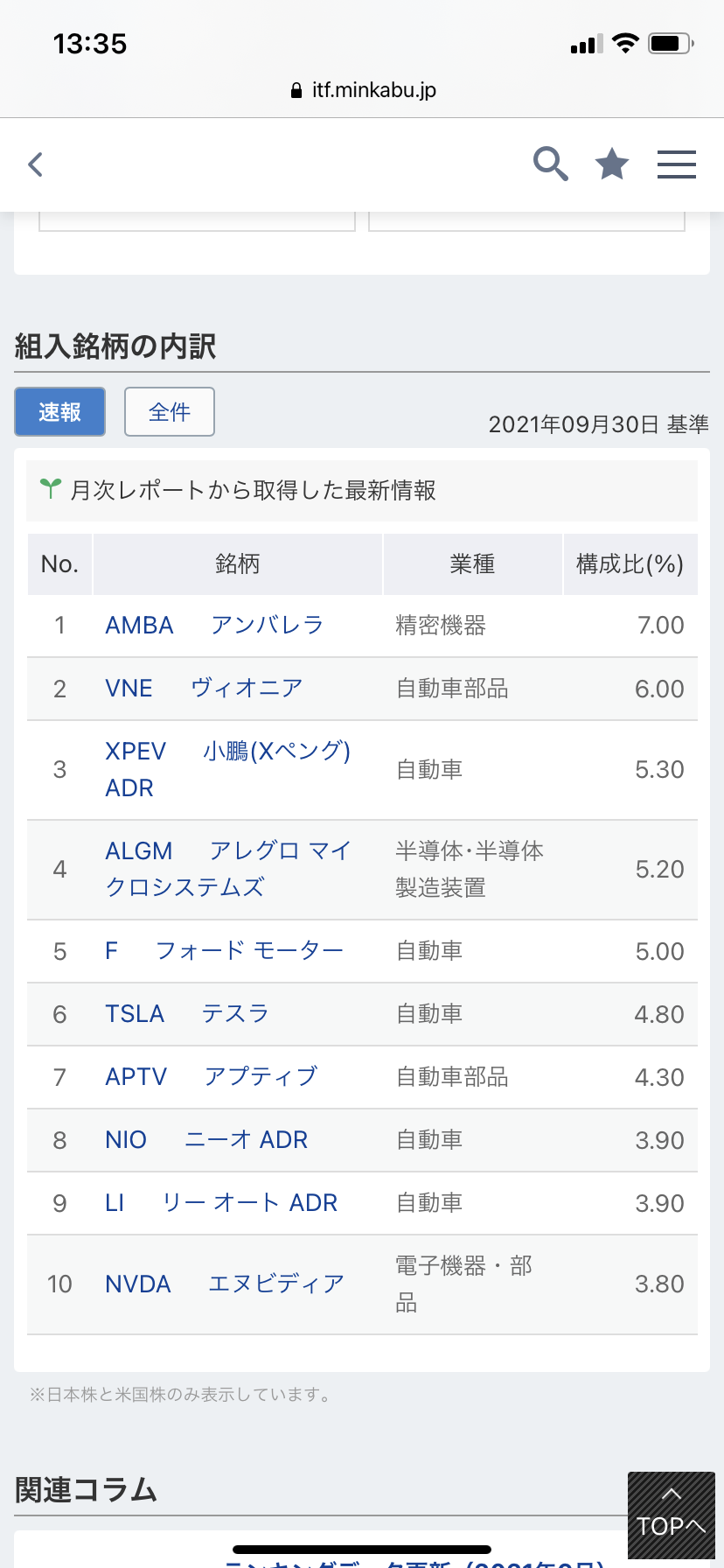Open the search magnifier

pos(551,164)
